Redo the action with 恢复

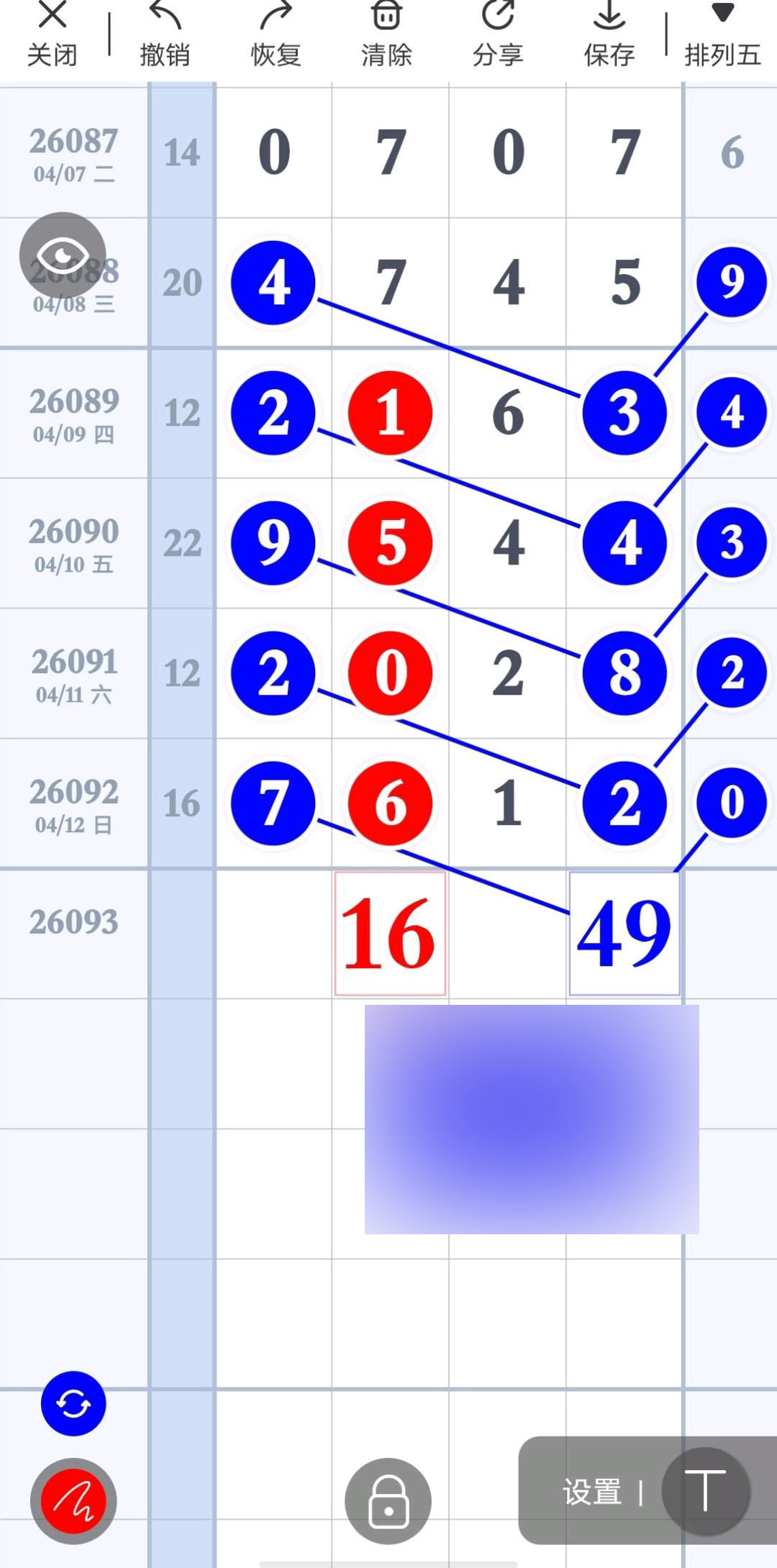(276, 35)
